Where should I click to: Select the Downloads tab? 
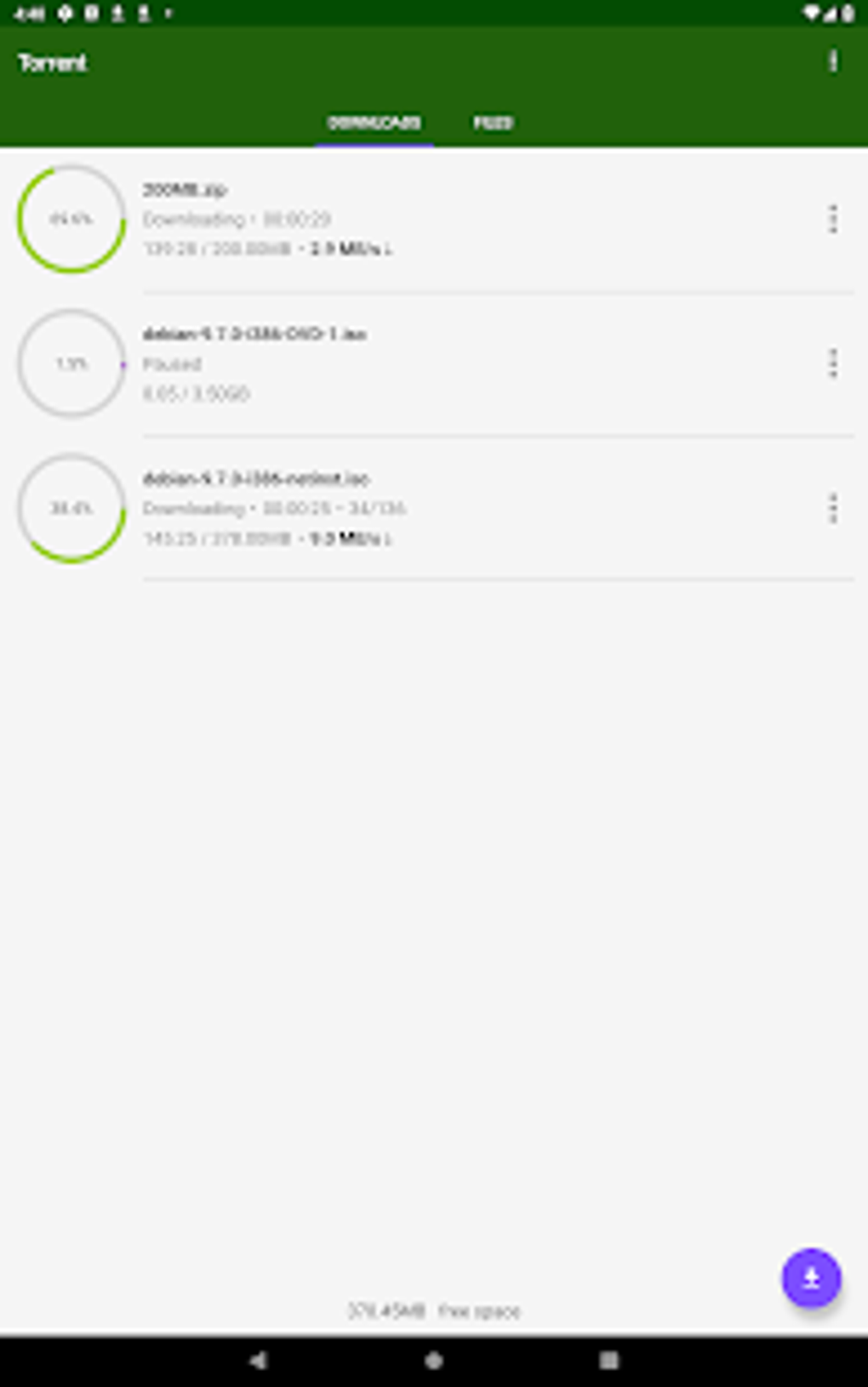(x=374, y=123)
